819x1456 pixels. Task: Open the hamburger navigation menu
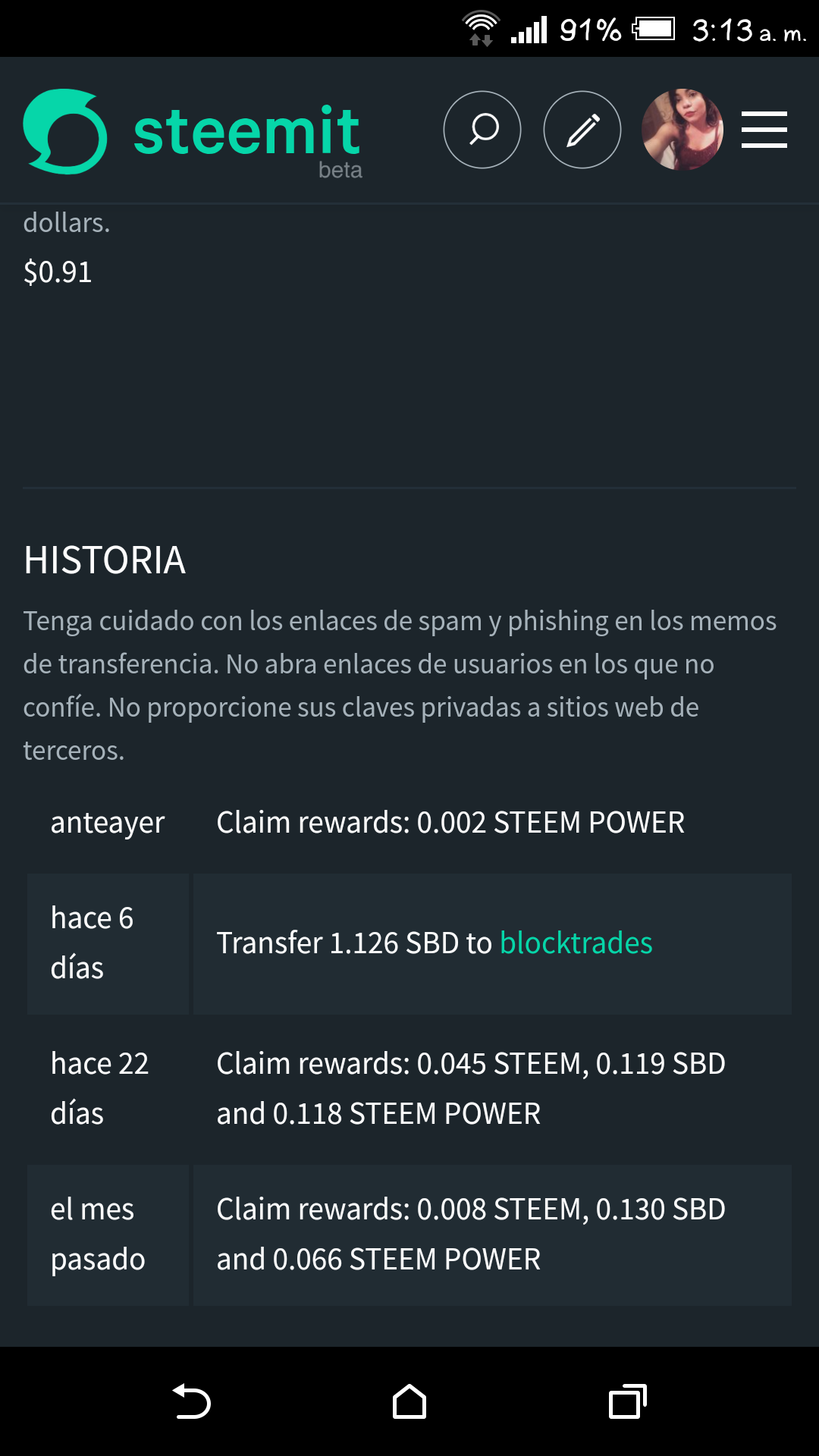click(x=764, y=130)
